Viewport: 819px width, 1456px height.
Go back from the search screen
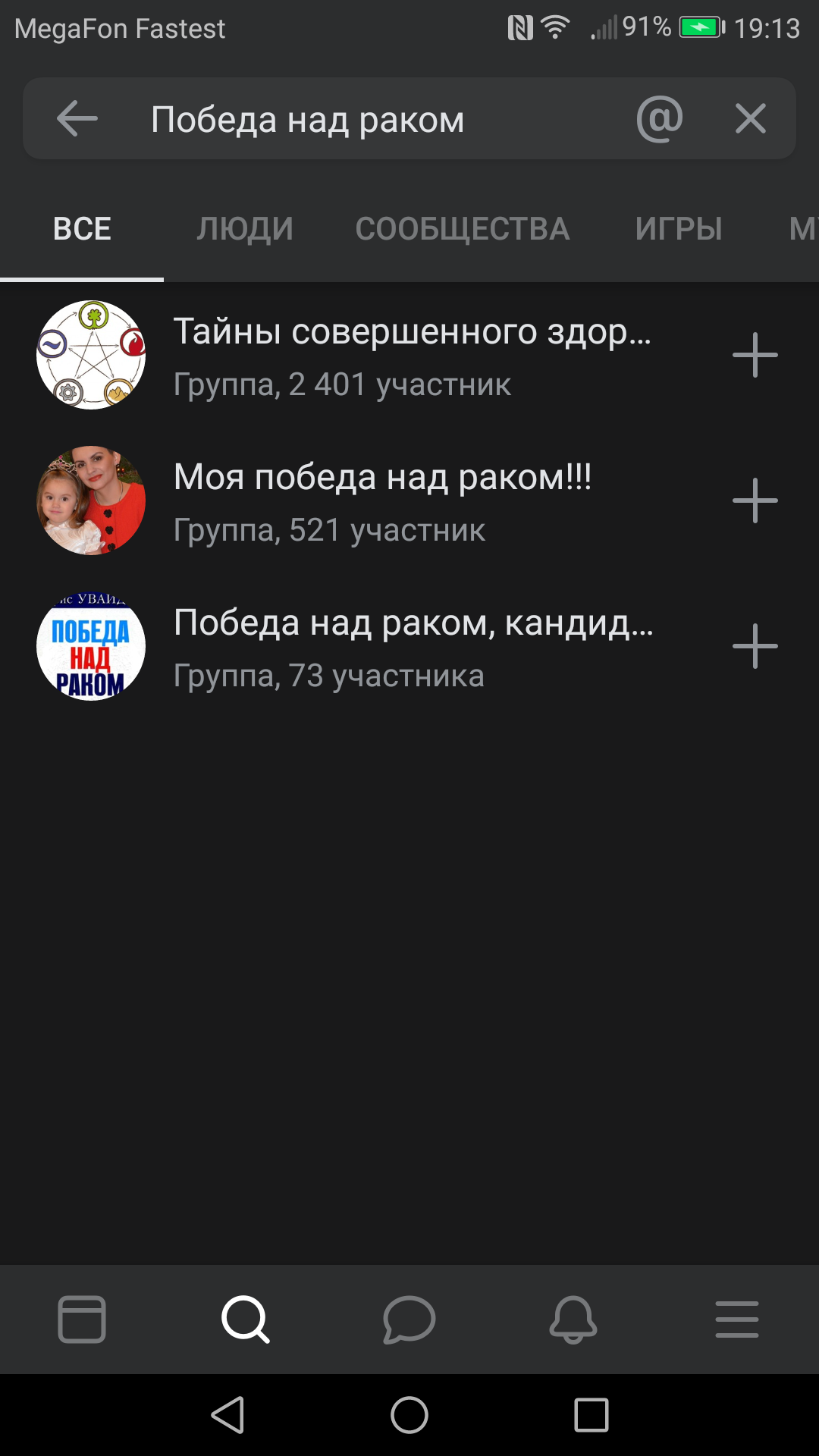pyautogui.click(x=77, y=119)
